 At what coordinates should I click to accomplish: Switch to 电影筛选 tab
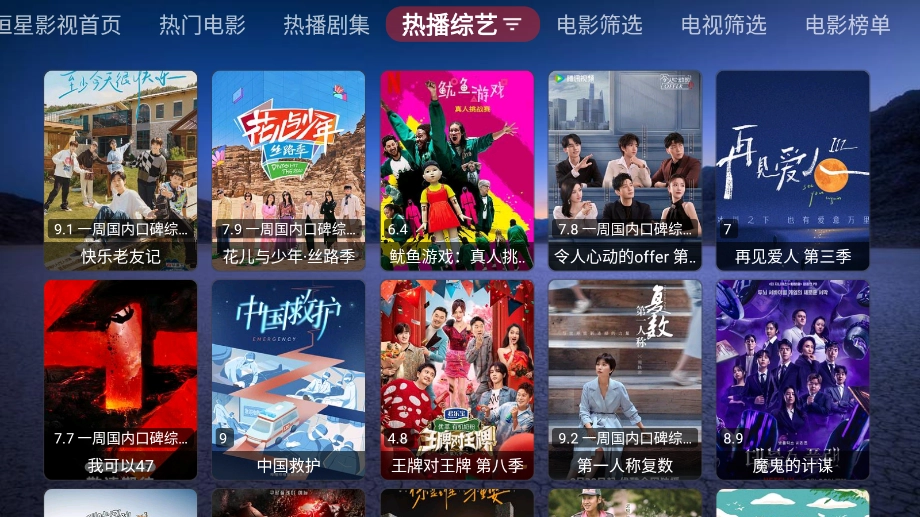pyautogui.click(x=599, y=25)
